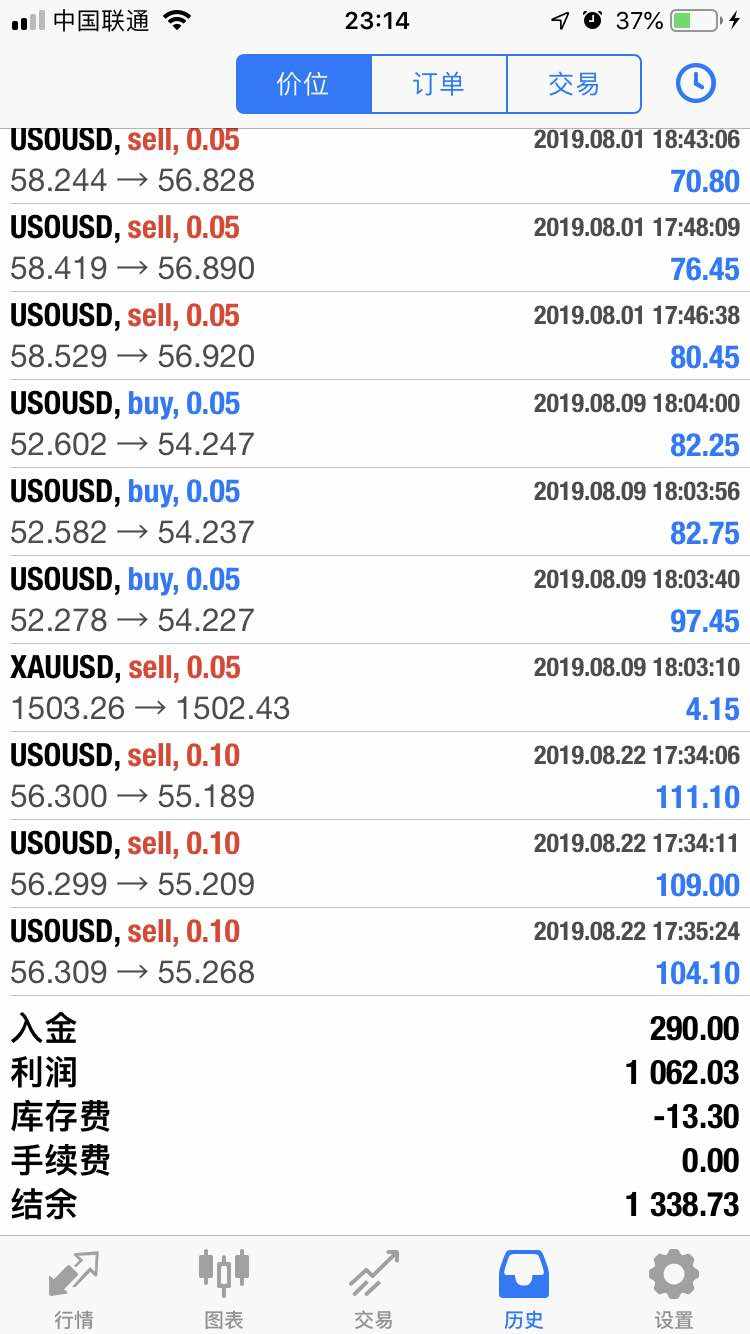Switch to the 订单 segment
The width and height of the screenshot is (750, 1334).
coord(439,84)
